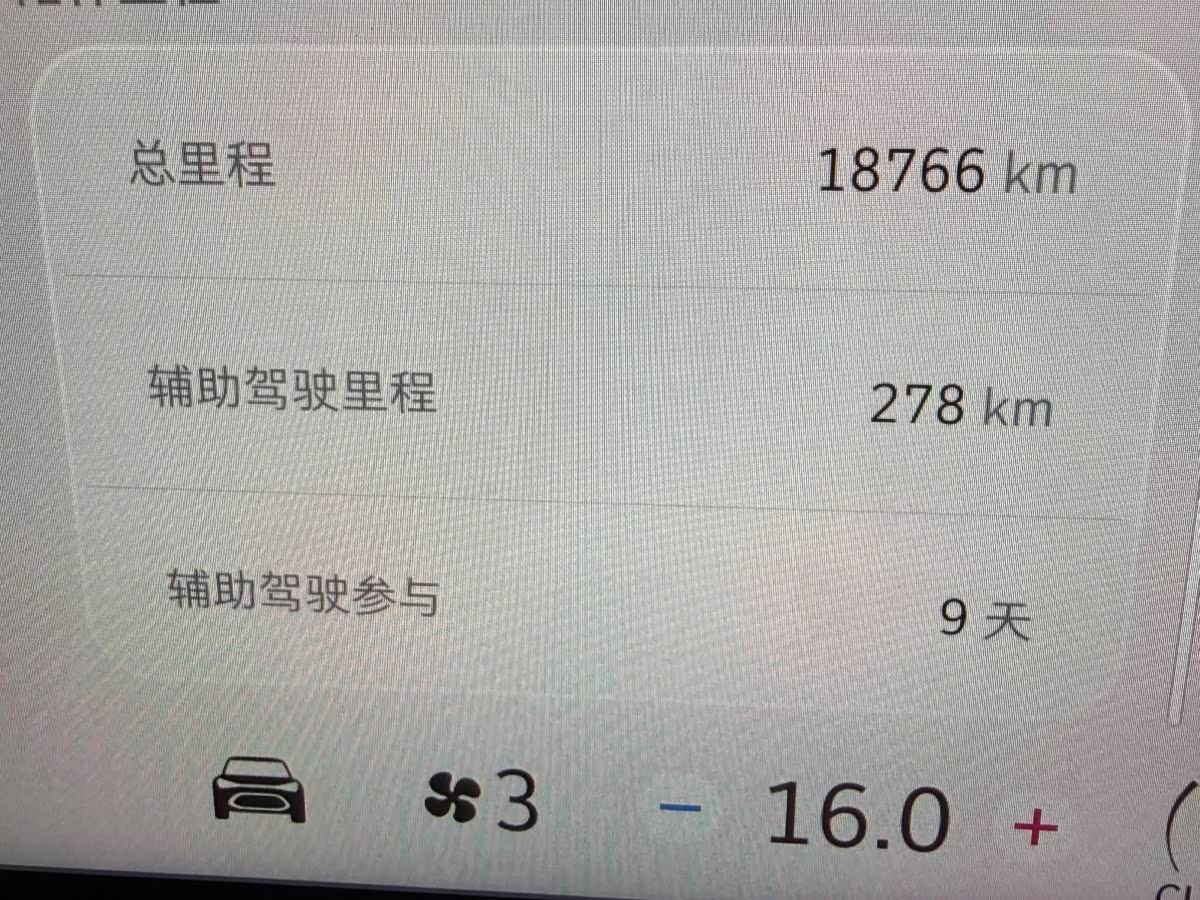Open the fan speed climate control
The height and width of the screenshot is (900, 1200).
(481, 801)
